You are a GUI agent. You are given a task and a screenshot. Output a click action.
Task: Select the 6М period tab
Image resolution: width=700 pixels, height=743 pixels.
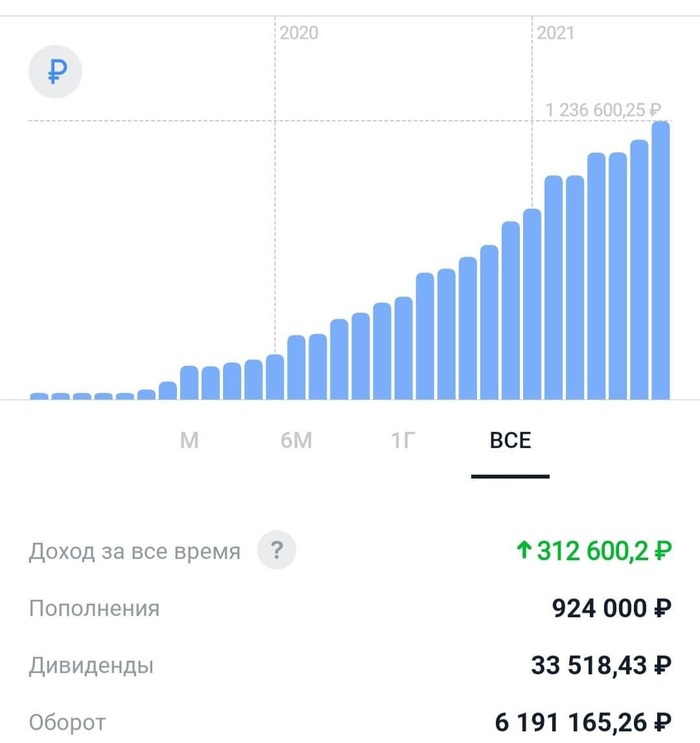pyautogui.click(x=296, y=441)
